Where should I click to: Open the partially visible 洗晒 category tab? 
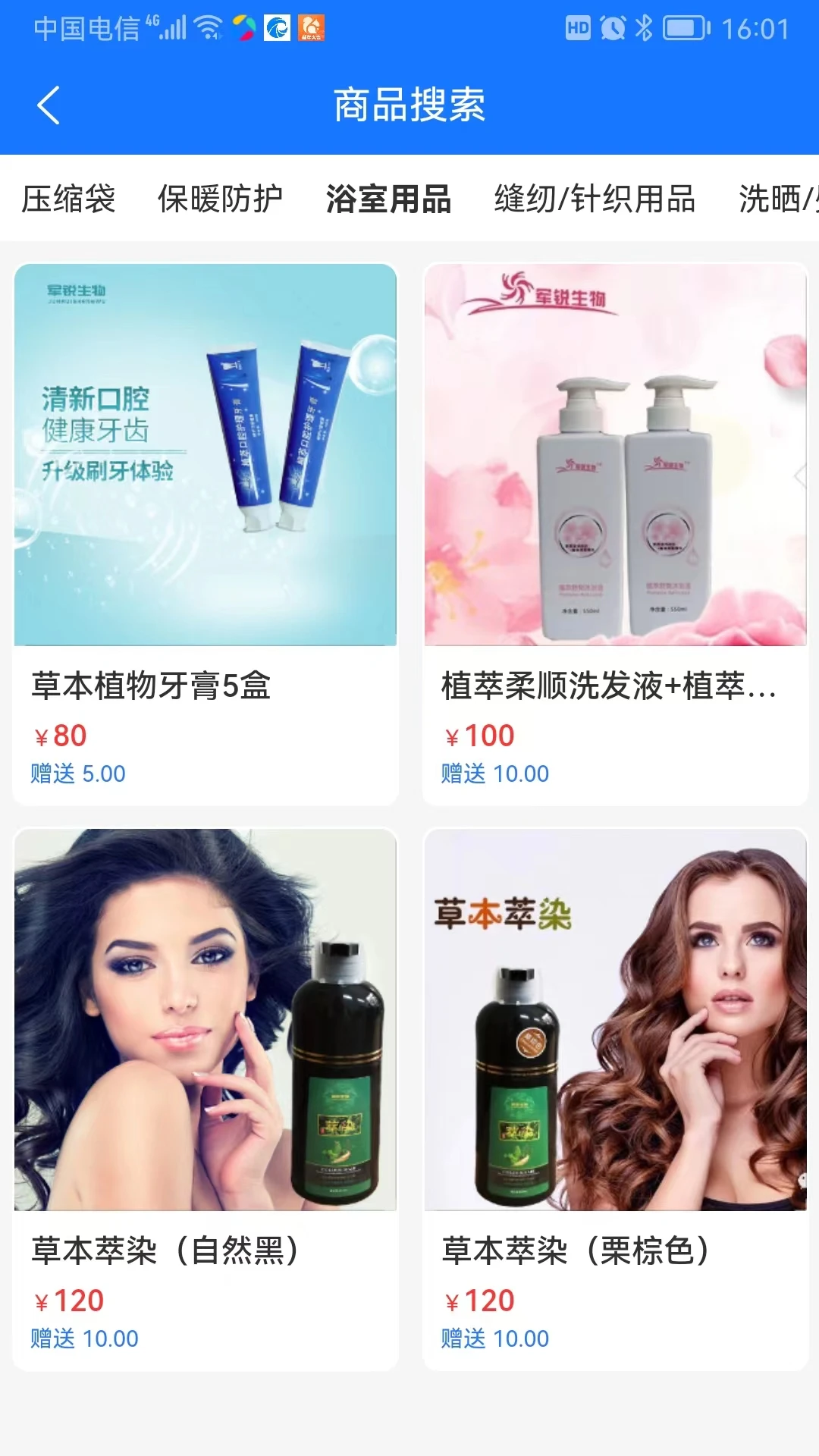(x=777, y=199)
